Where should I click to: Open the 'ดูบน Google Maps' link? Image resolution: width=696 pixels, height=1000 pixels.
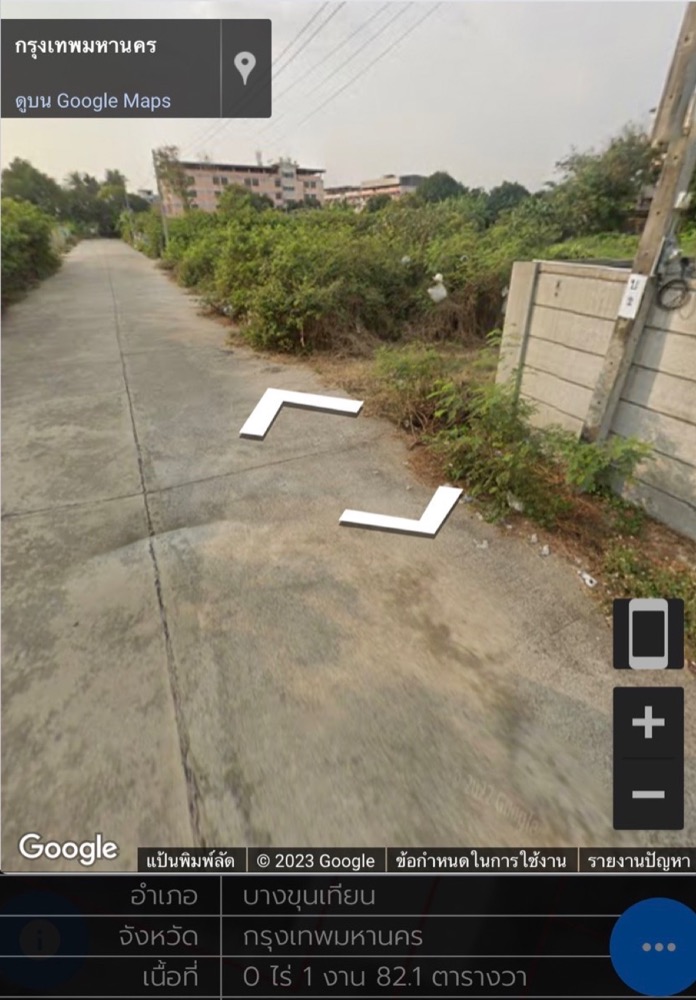93,101
